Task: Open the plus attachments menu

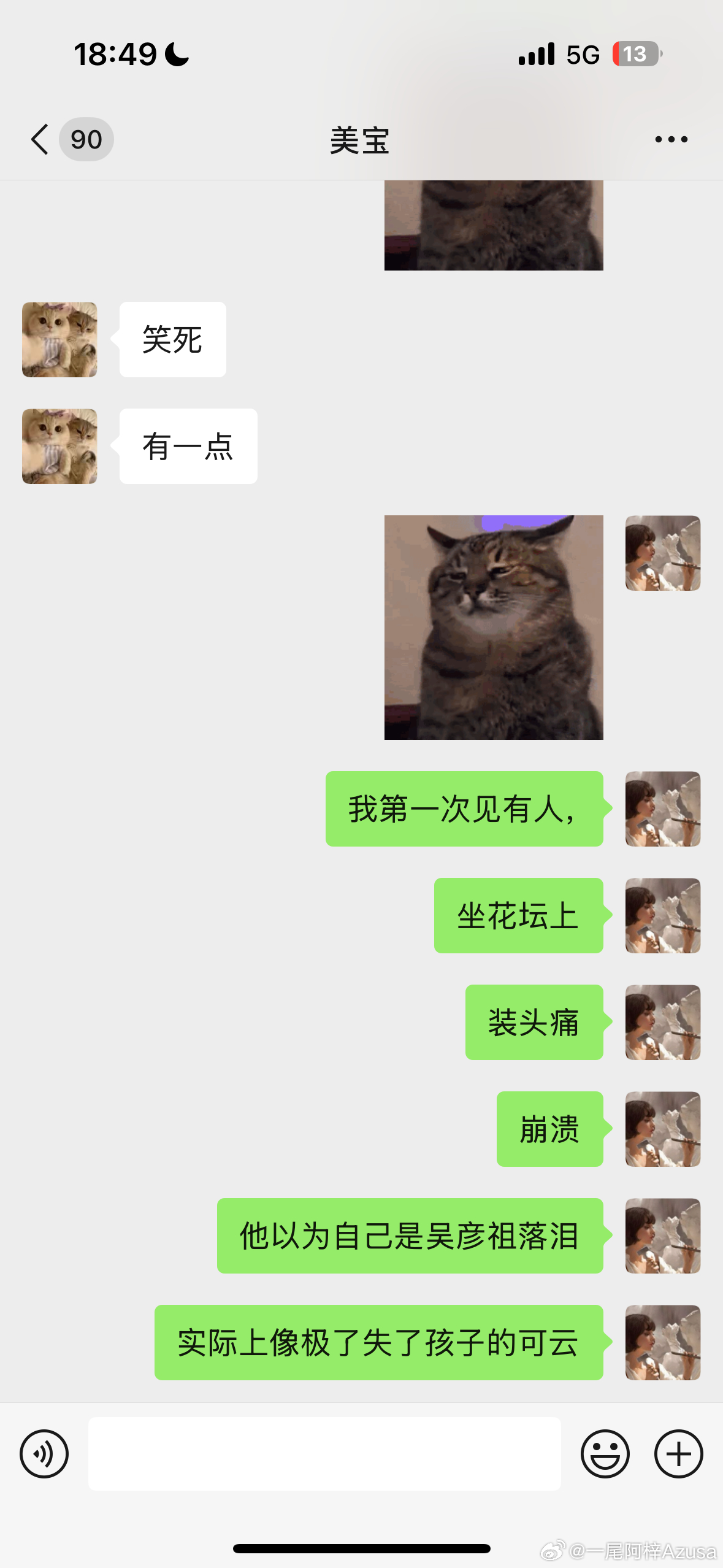Action: pos(678,1453)
